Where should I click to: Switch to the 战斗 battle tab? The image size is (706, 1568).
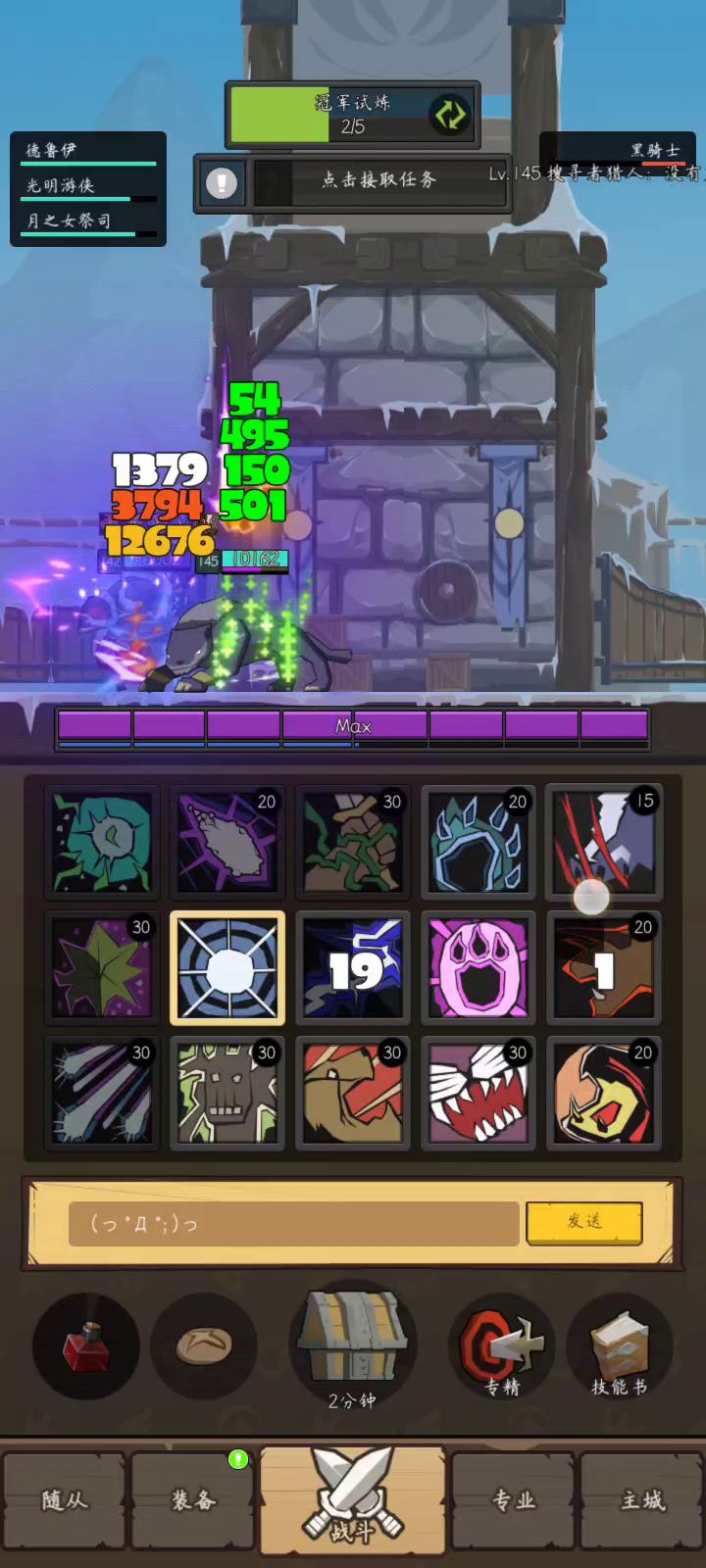point(353,1499)
